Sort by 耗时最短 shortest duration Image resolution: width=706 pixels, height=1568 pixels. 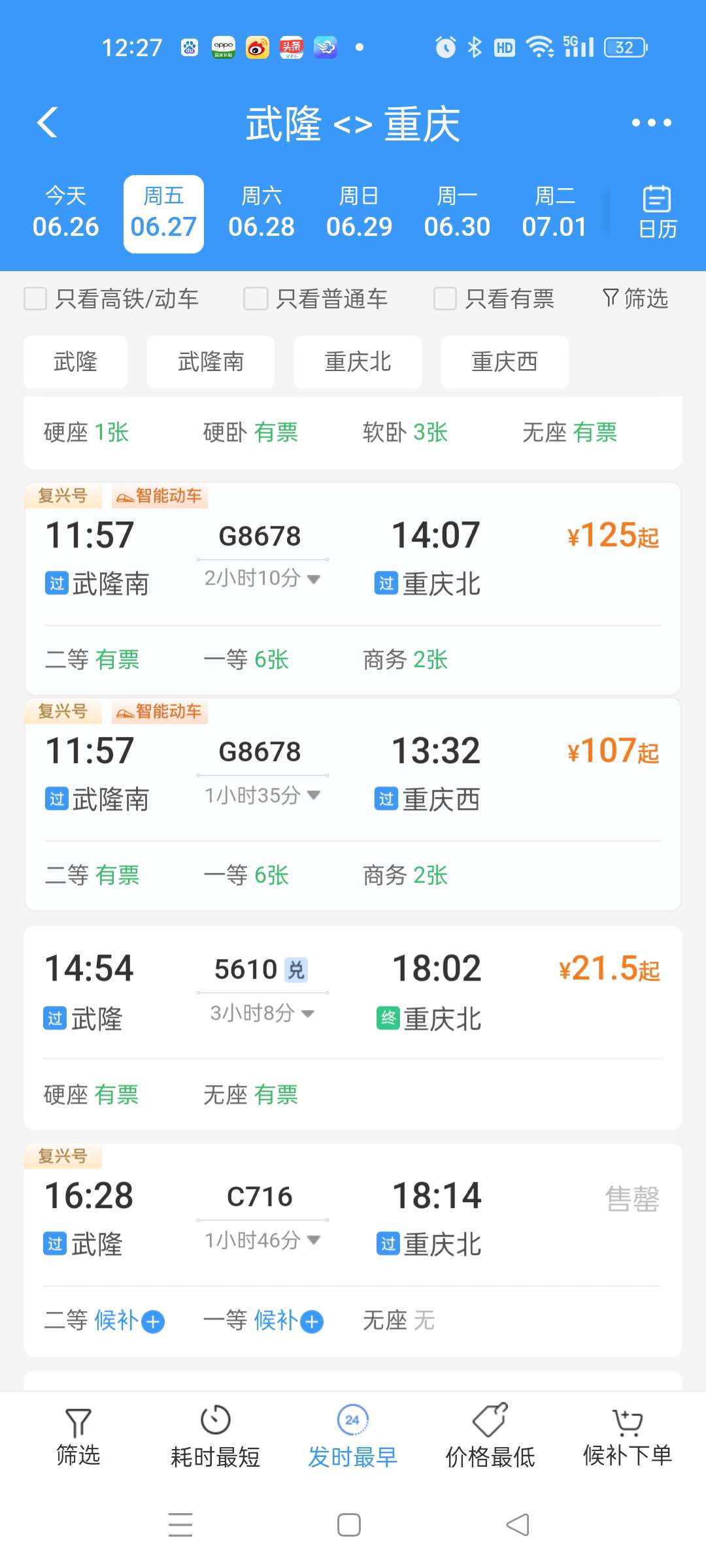point(215,1435)
